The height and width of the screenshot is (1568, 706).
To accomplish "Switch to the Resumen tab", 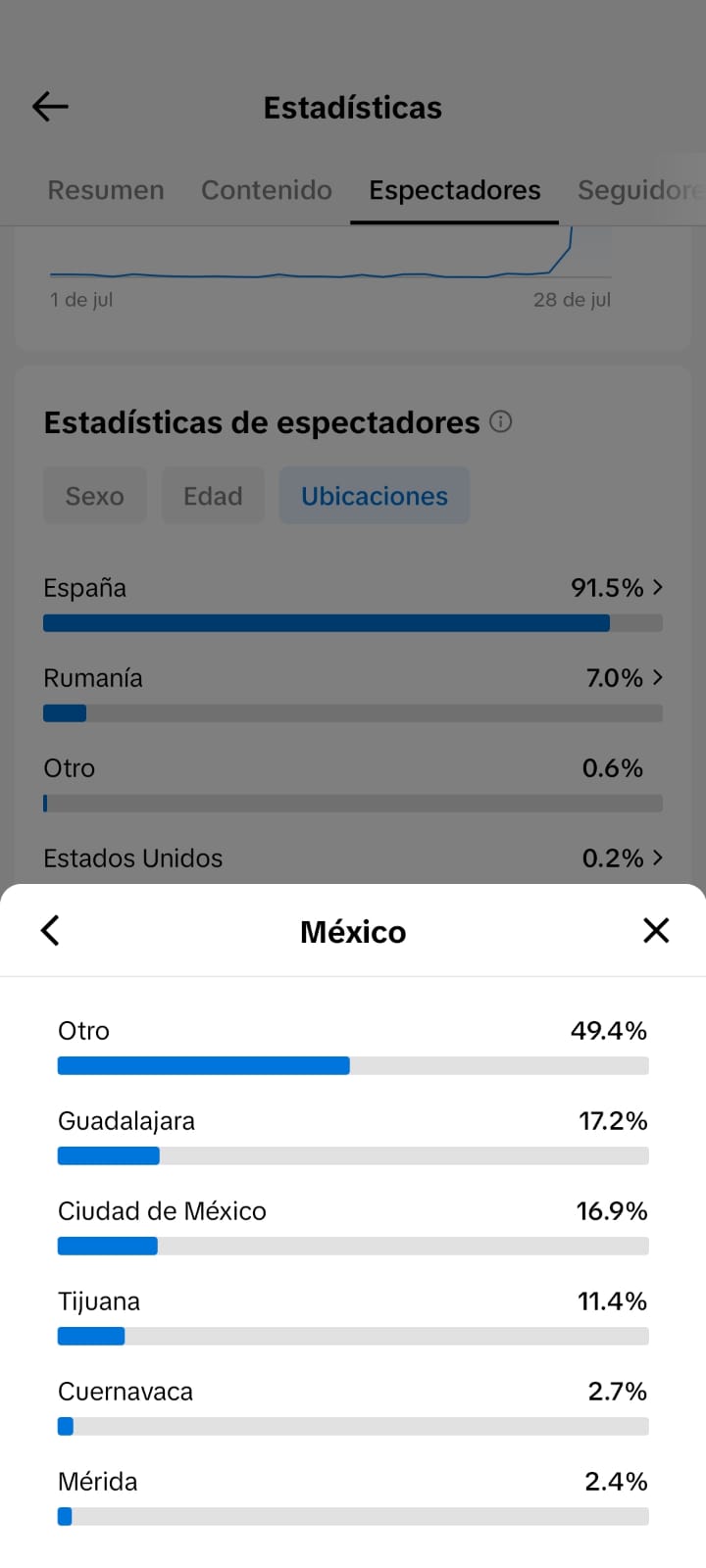I will (x=106, y=190).
